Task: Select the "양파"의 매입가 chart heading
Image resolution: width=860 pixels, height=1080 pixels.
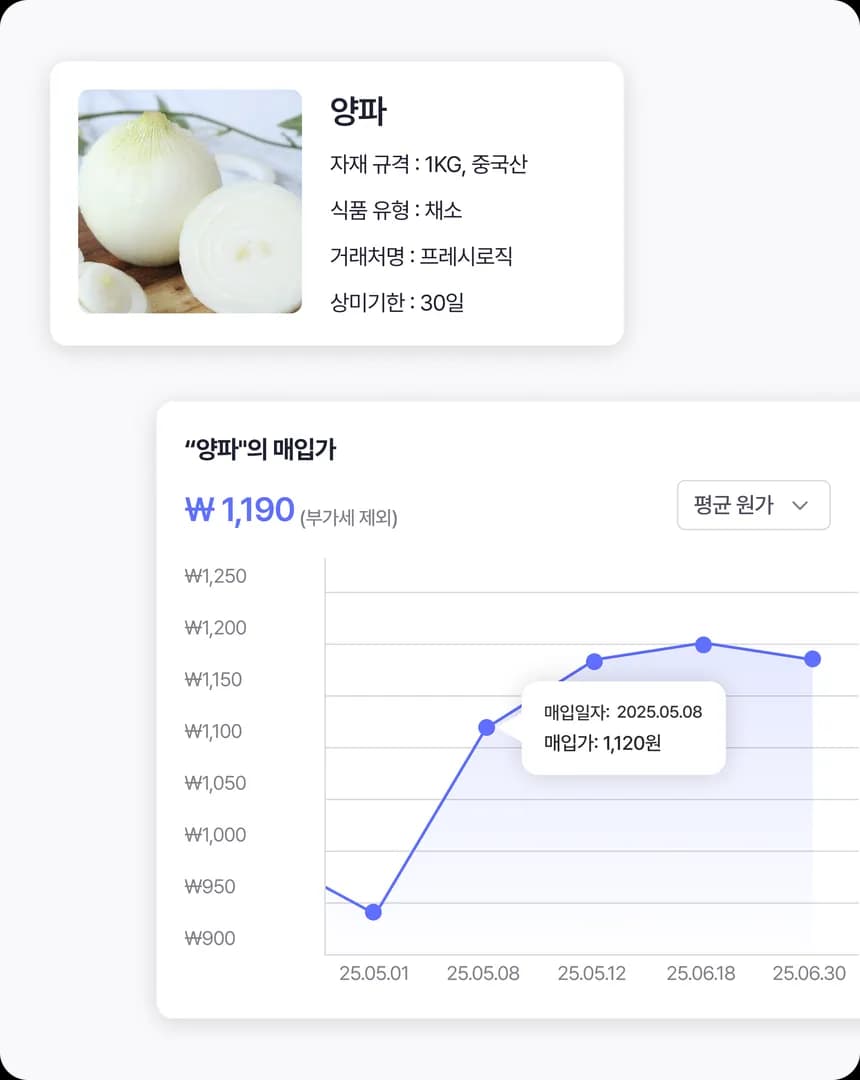Action: click(263, 450)
